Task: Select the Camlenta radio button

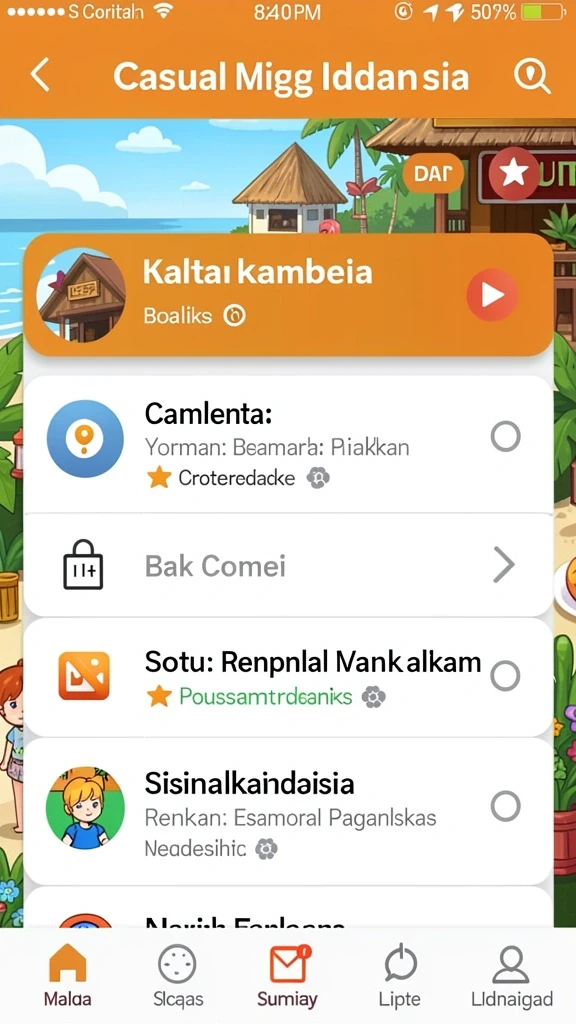Action: click(x=505, y=436)
